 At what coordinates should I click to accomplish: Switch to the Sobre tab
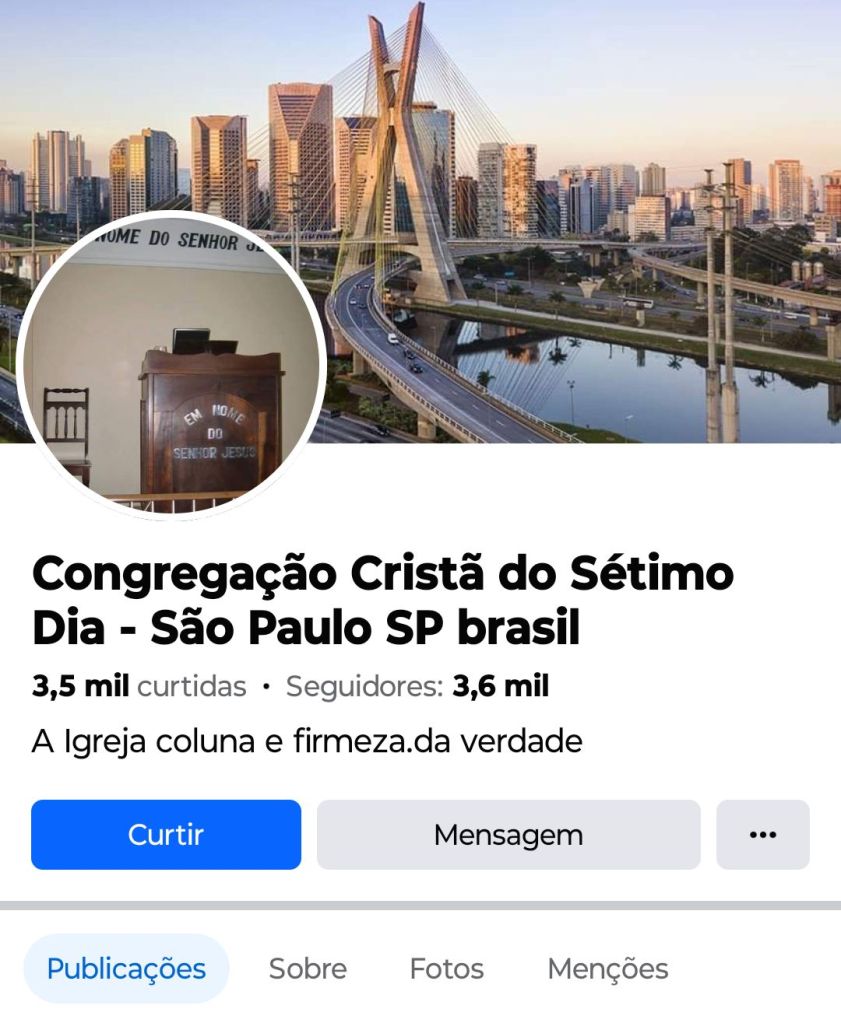point(308,969)
